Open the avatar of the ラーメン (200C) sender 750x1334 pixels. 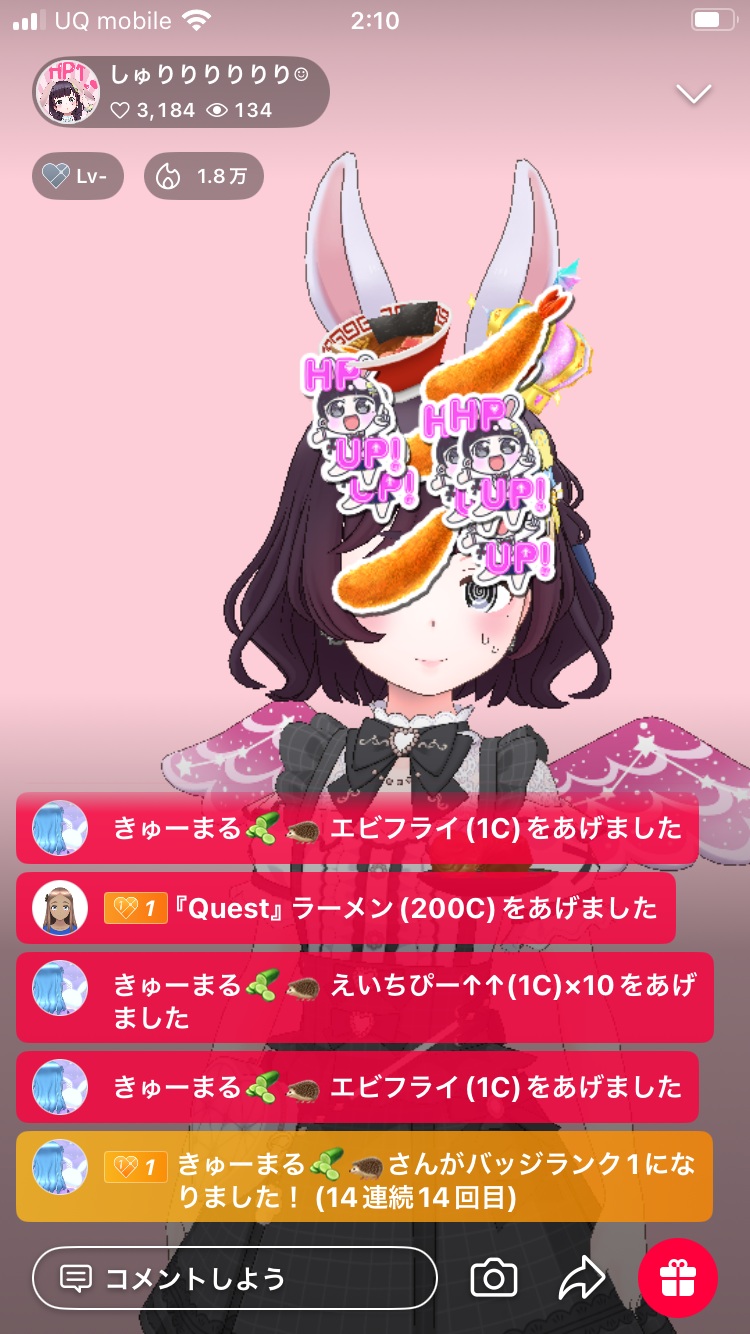60,908
